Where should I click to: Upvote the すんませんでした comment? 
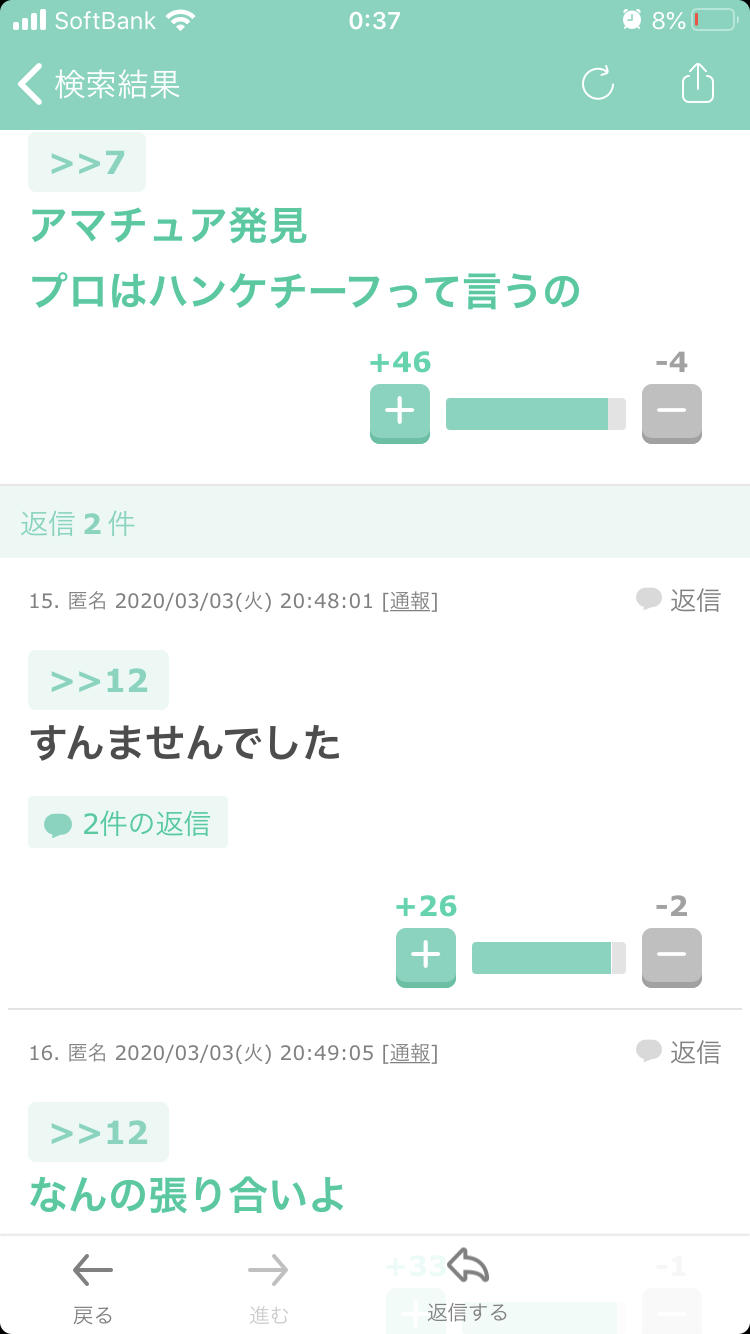[426, 956]
